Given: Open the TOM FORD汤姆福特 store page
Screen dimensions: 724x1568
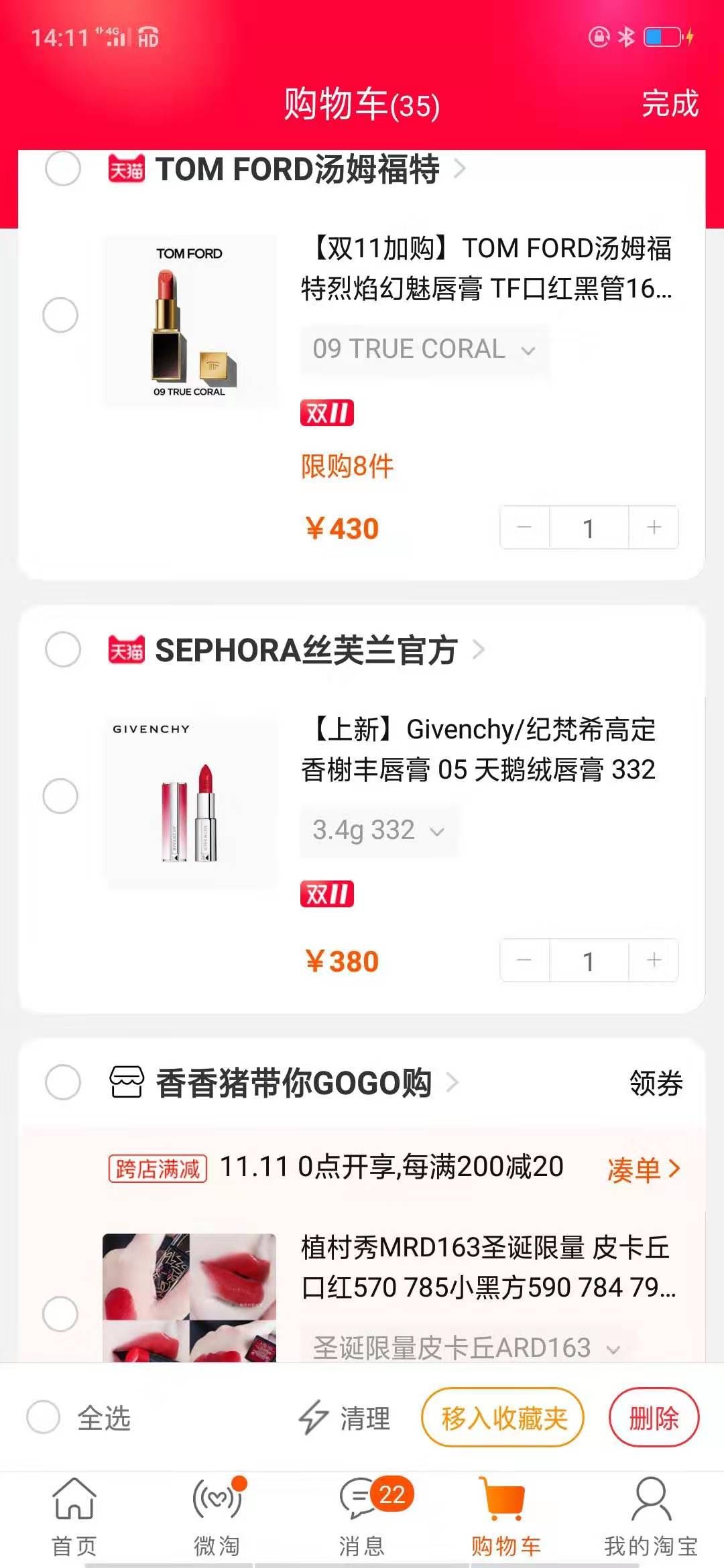Looking at the screenshot, I should click(298, 169).
